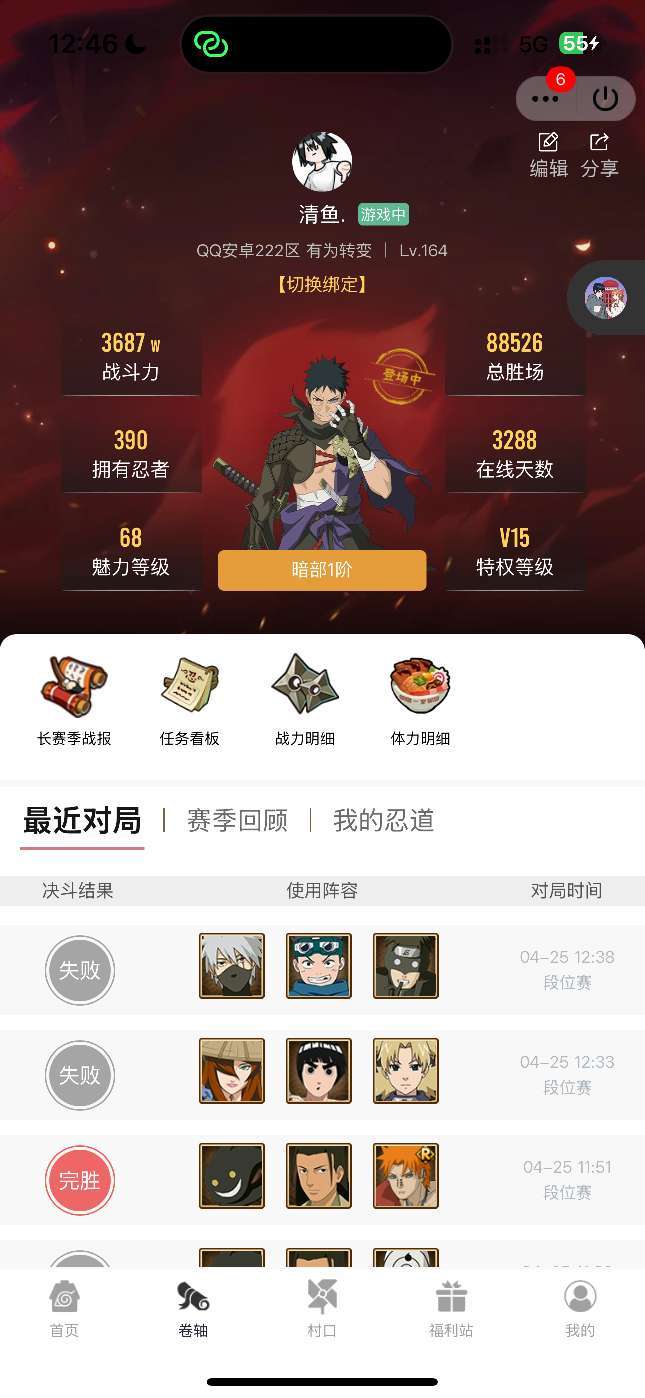Viewport: 645px width, 1398px height.
Task: Select the 最近对局 tab
Action: 82,821
